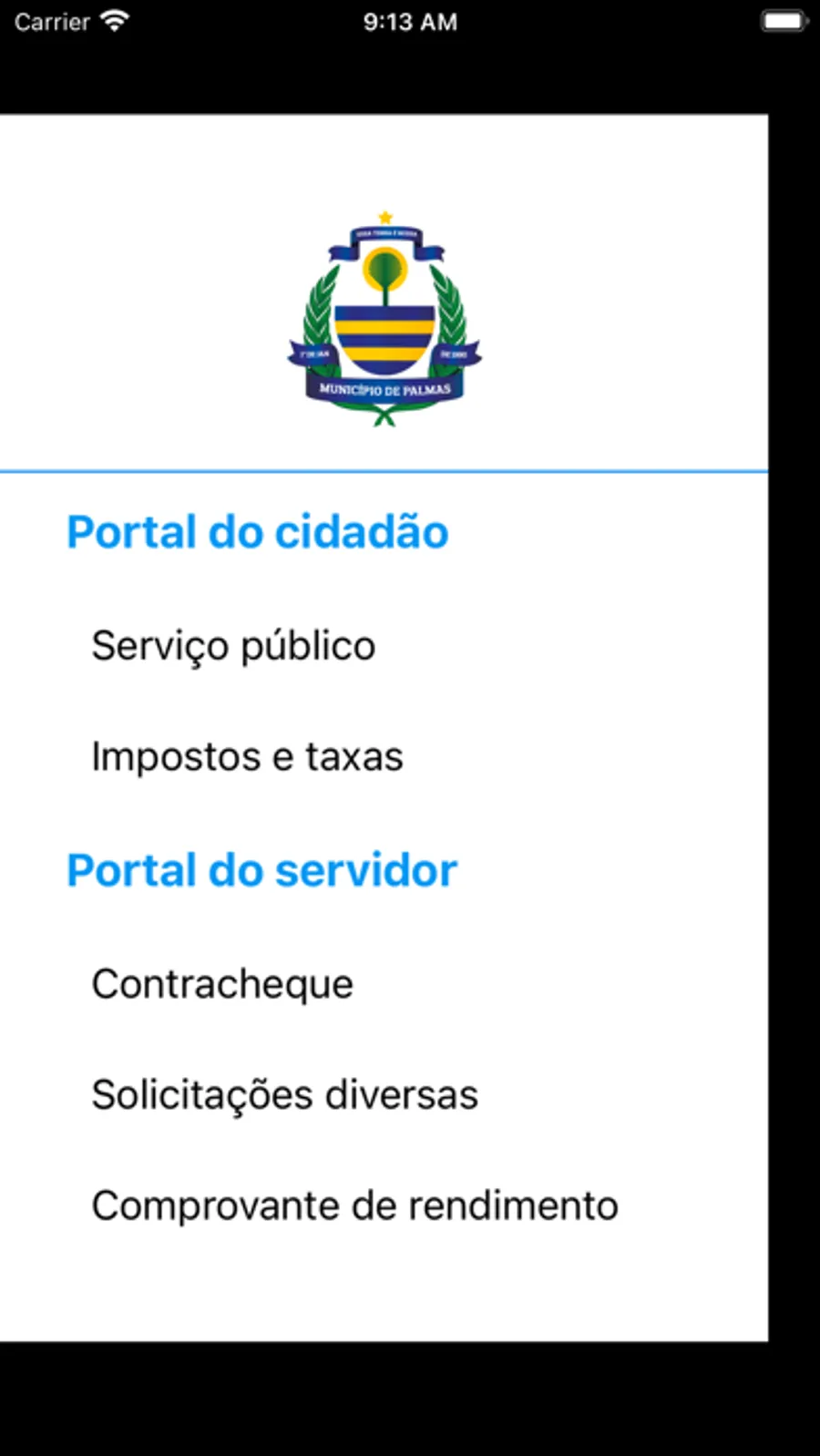This screenshot has height=1456, width=820.
Task: Select Impostos e taxas
Action: coord(247,757)
